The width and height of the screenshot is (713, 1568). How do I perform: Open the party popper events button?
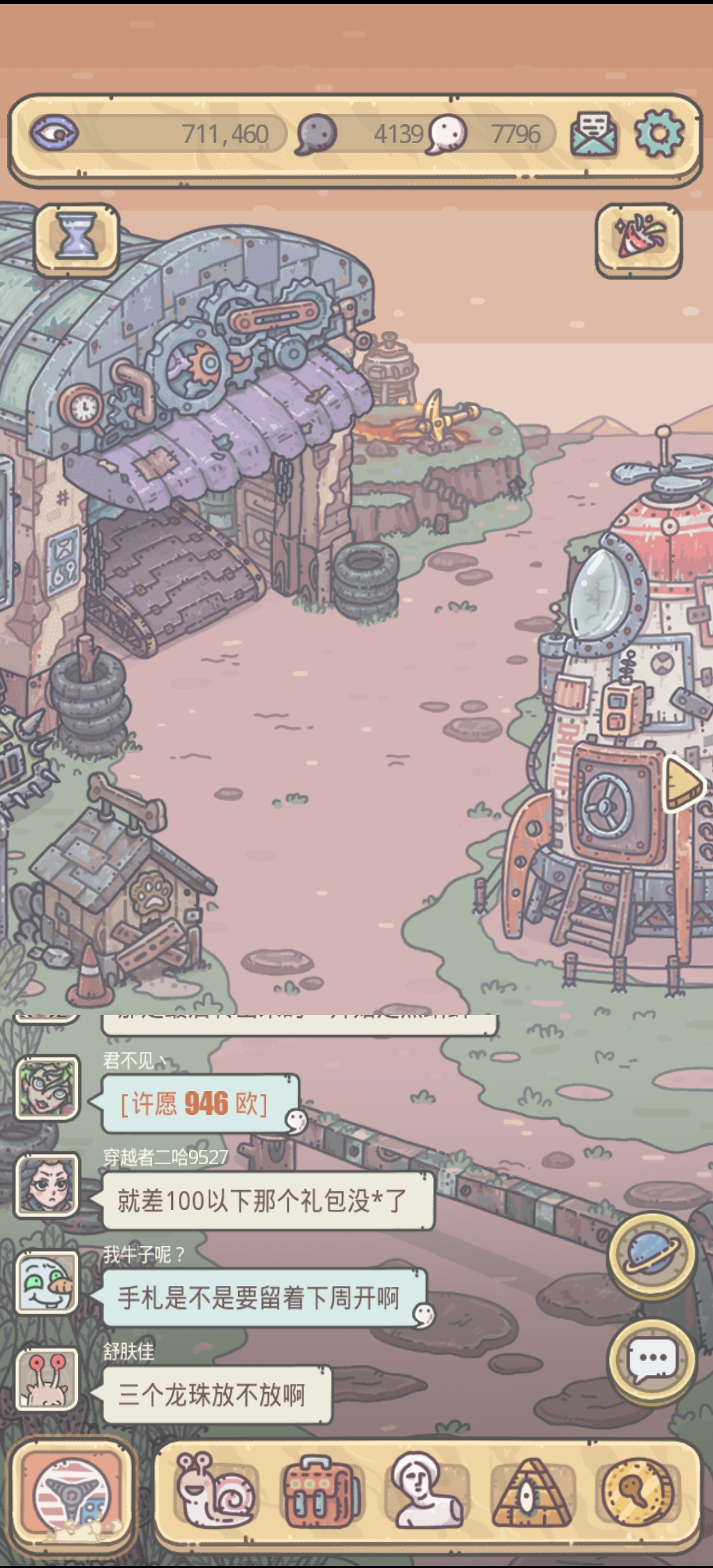tap(639, 238)
